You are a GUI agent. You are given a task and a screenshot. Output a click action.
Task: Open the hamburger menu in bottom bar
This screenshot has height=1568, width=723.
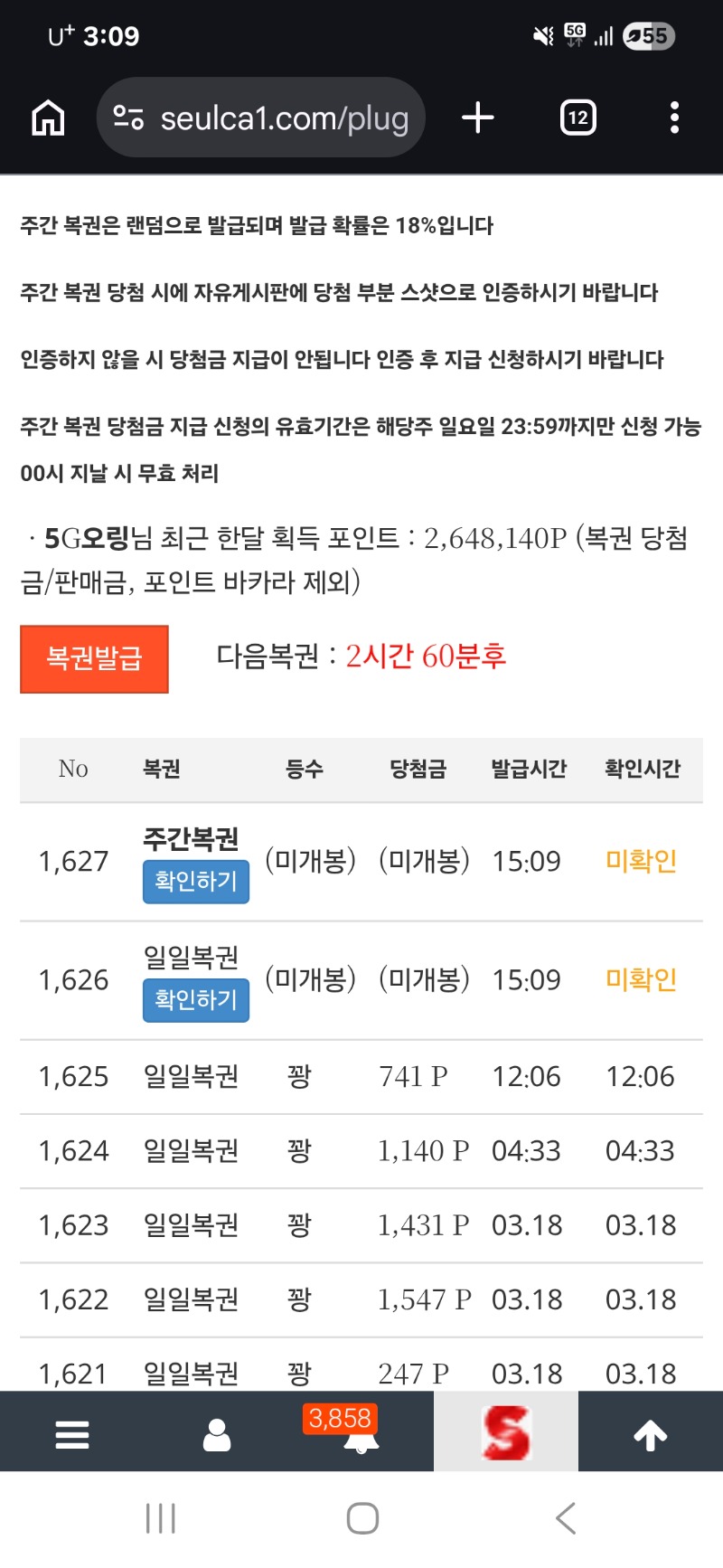point(72,1434)
